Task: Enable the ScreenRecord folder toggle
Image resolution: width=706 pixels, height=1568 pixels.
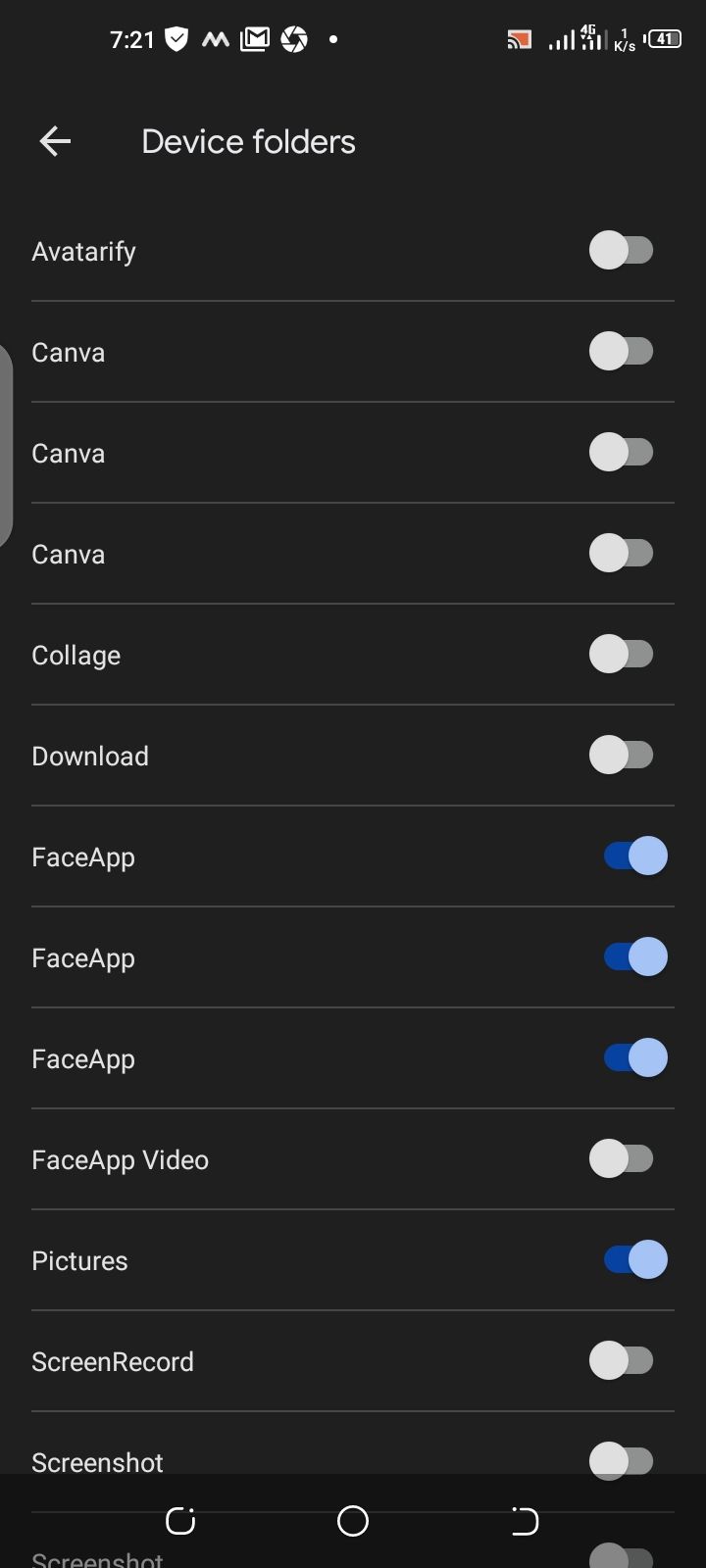Action: 621,1361
